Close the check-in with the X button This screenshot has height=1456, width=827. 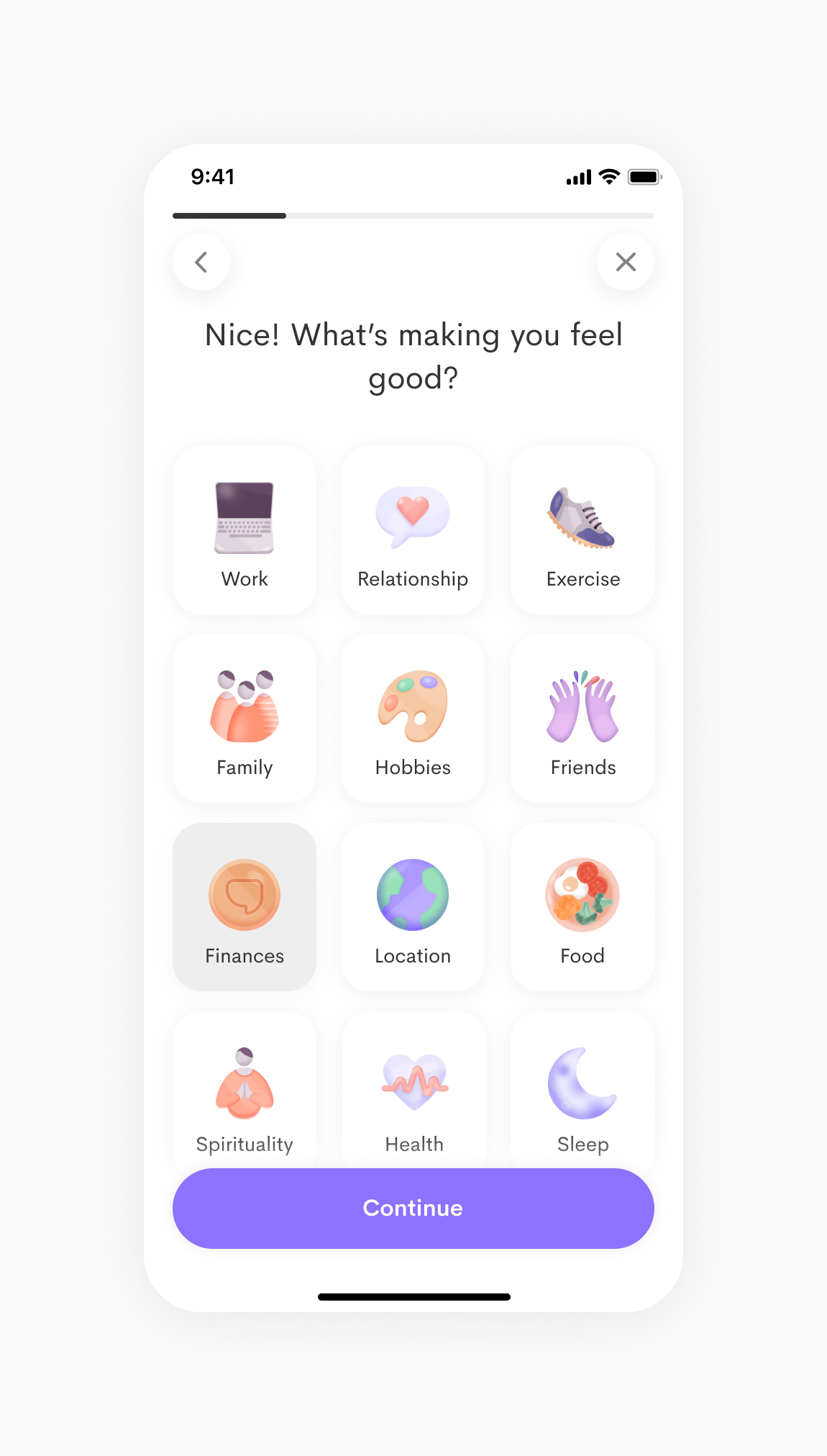click(626, 262)
